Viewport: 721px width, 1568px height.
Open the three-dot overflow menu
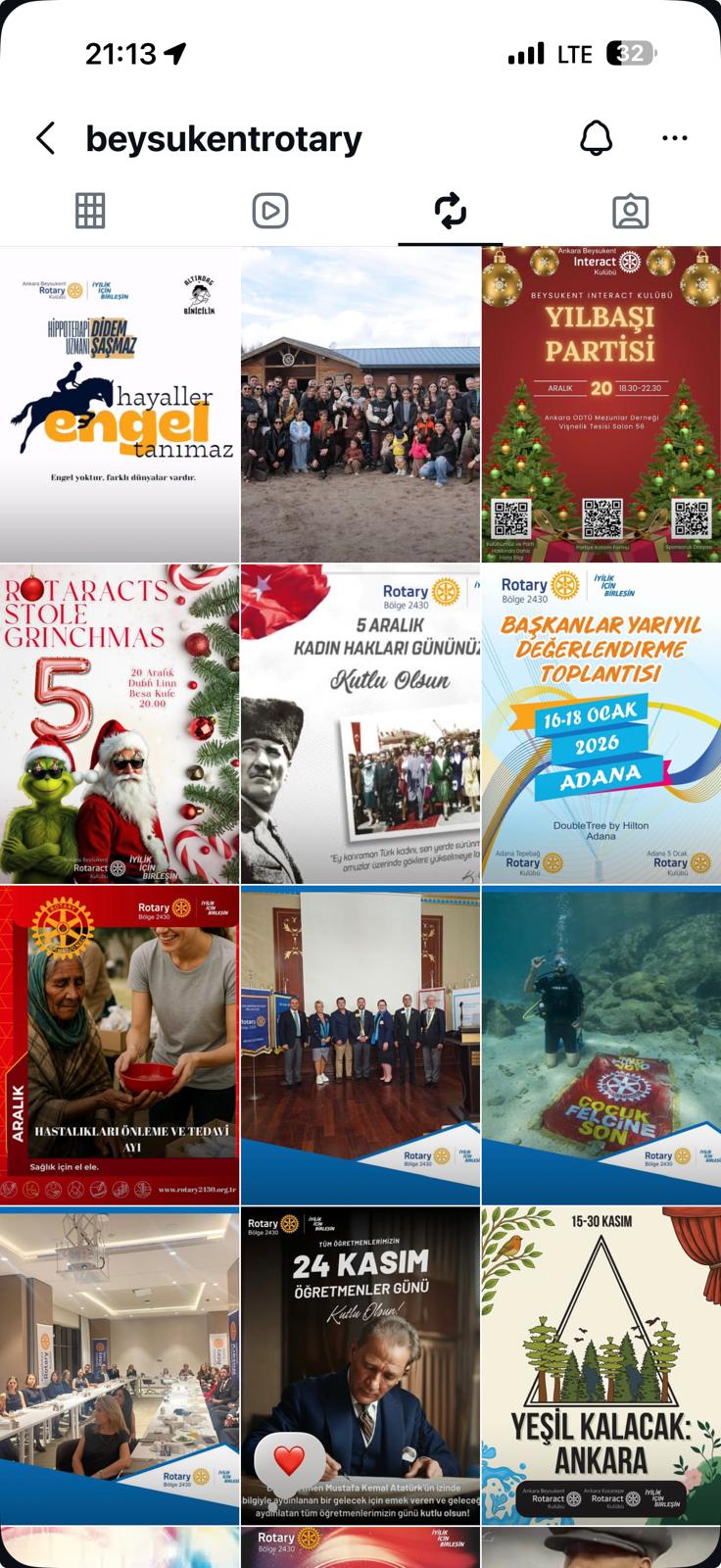(x=674, y=138)
